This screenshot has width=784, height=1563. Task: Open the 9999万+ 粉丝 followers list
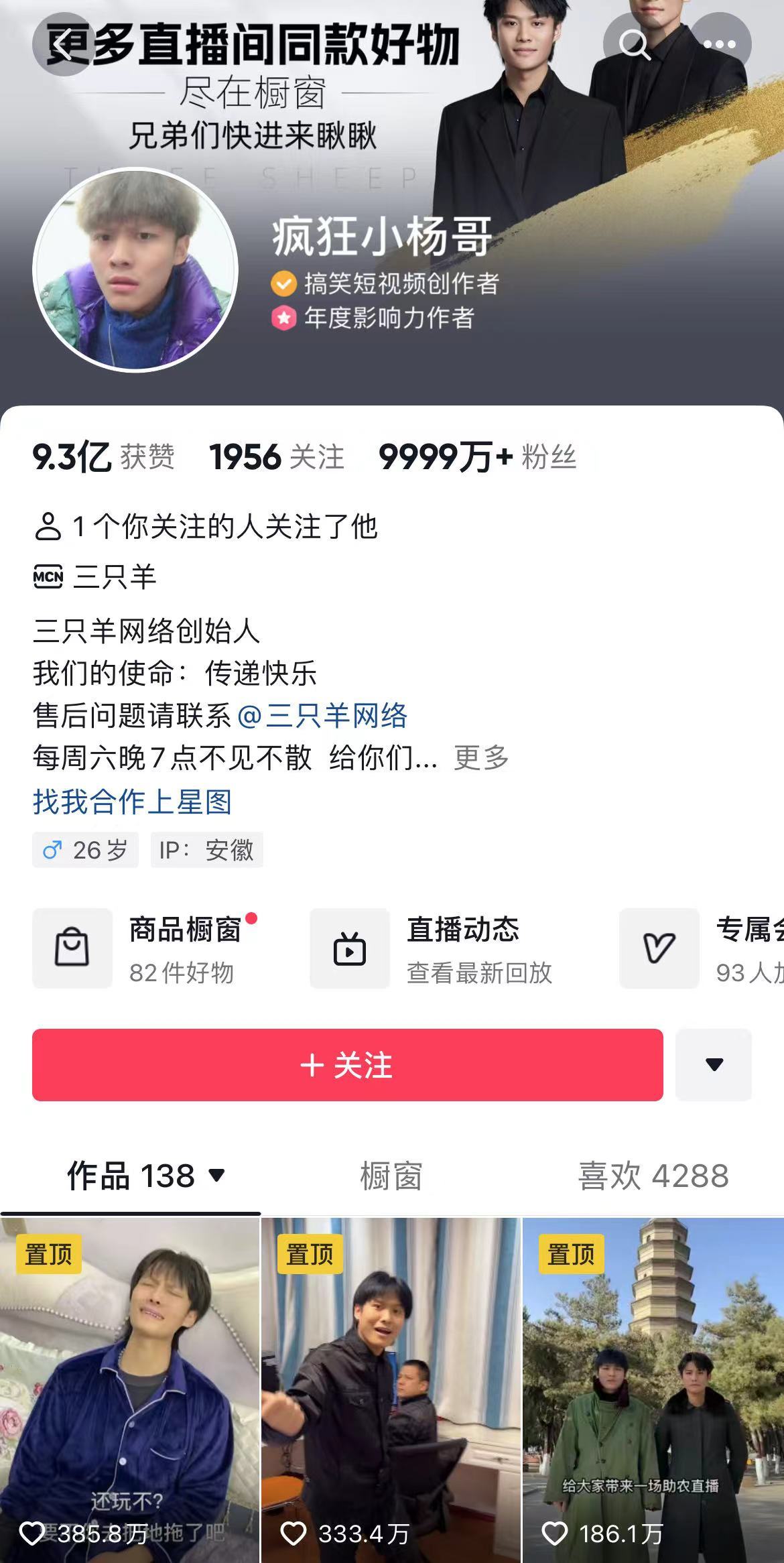[477, 457]
